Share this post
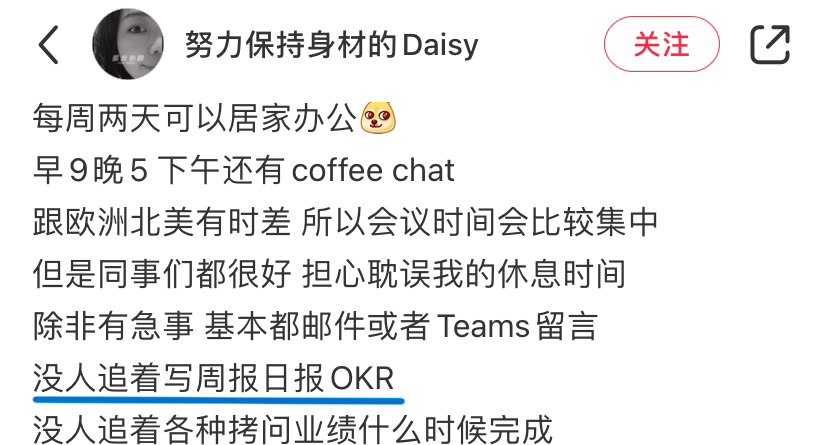Viewport: 828px width, 445px height. [770, 45]
